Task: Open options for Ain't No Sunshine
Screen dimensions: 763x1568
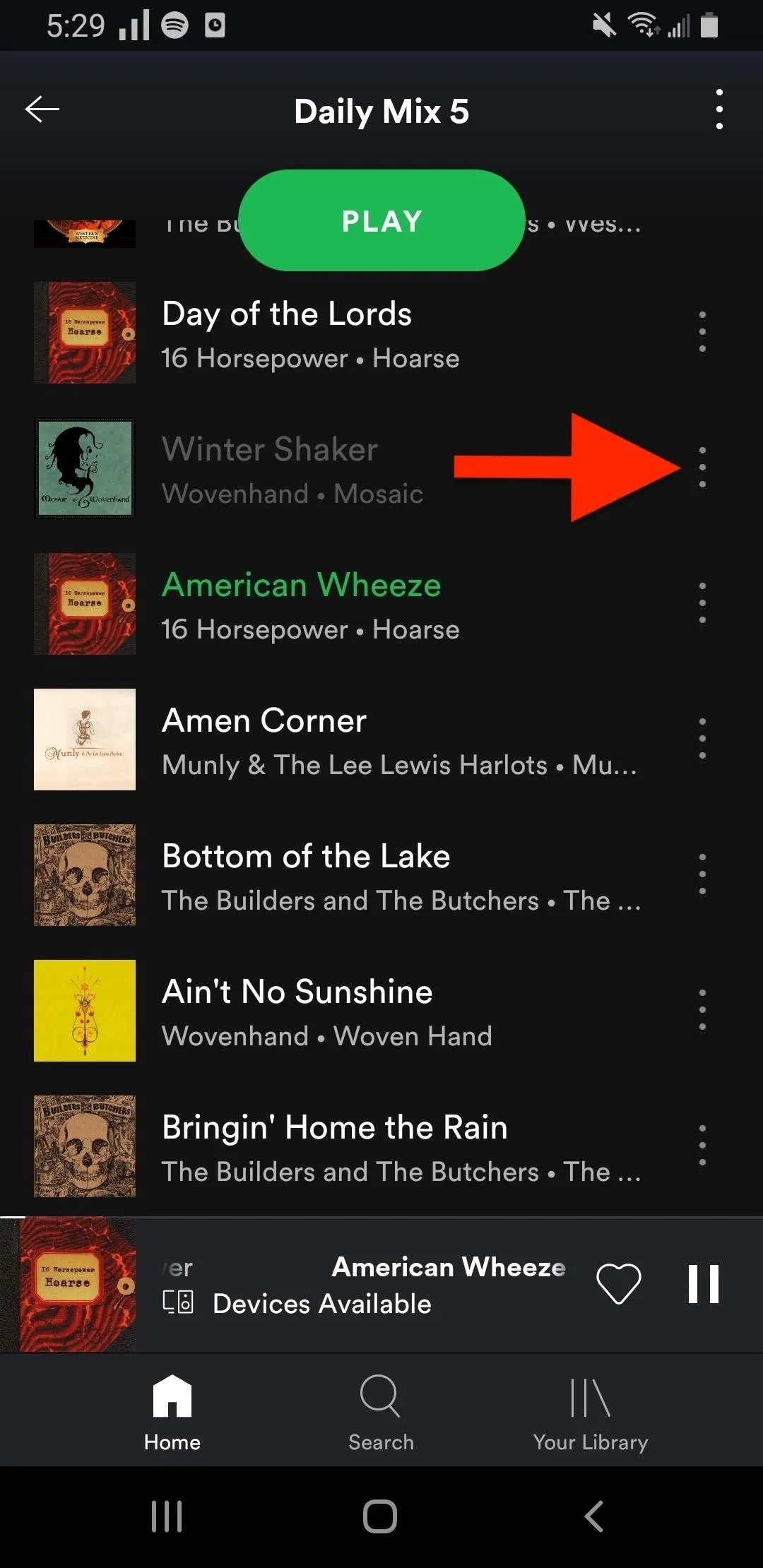Action: (702, 1009)
